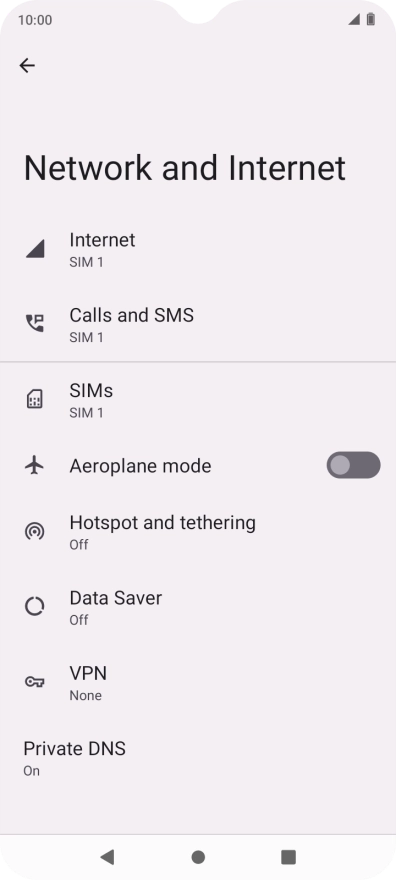Open Data Saver settings
The height and width of the screenshot is (880, 396).
[x=198, y=607]
